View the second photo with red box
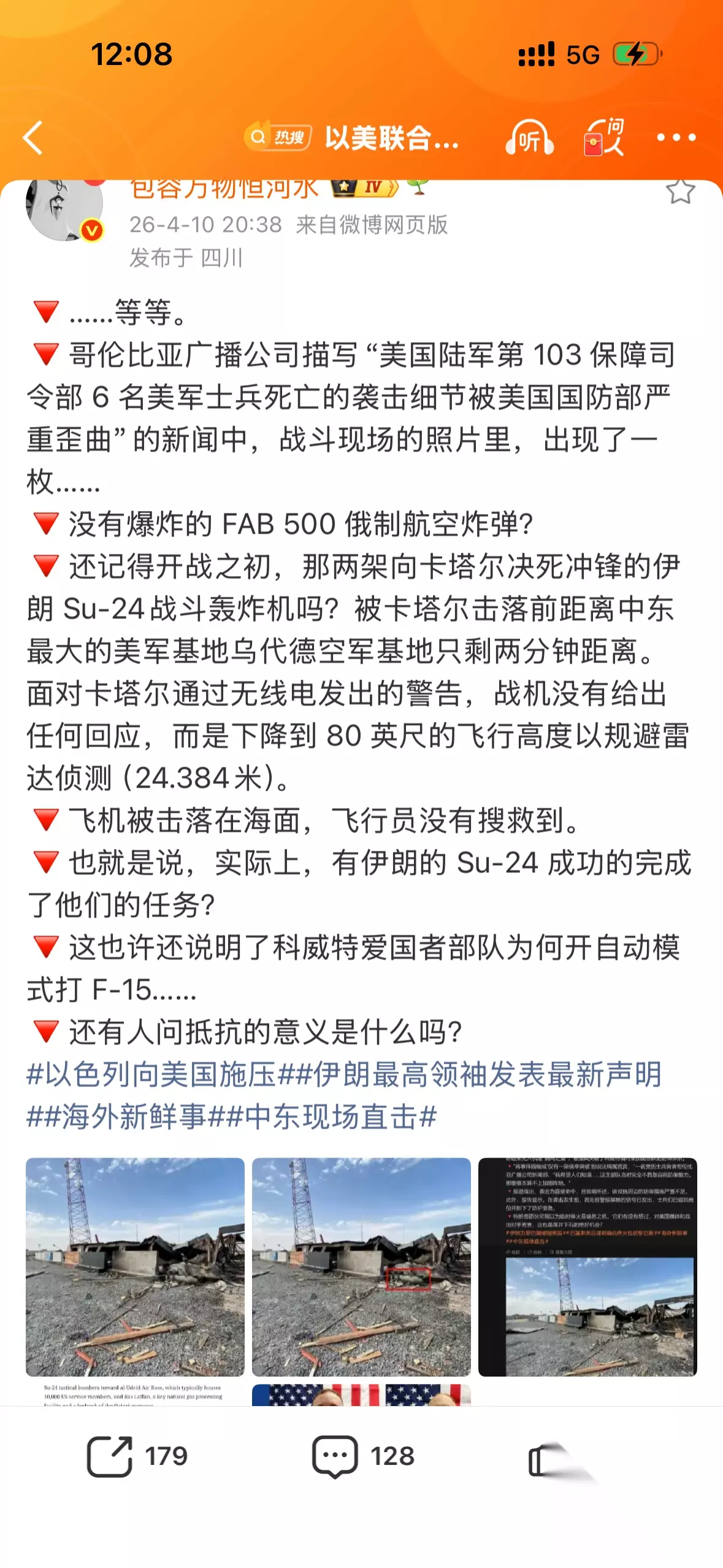Image resolution: width=723 pixels, height=1568 pixels. (361, 1267)
